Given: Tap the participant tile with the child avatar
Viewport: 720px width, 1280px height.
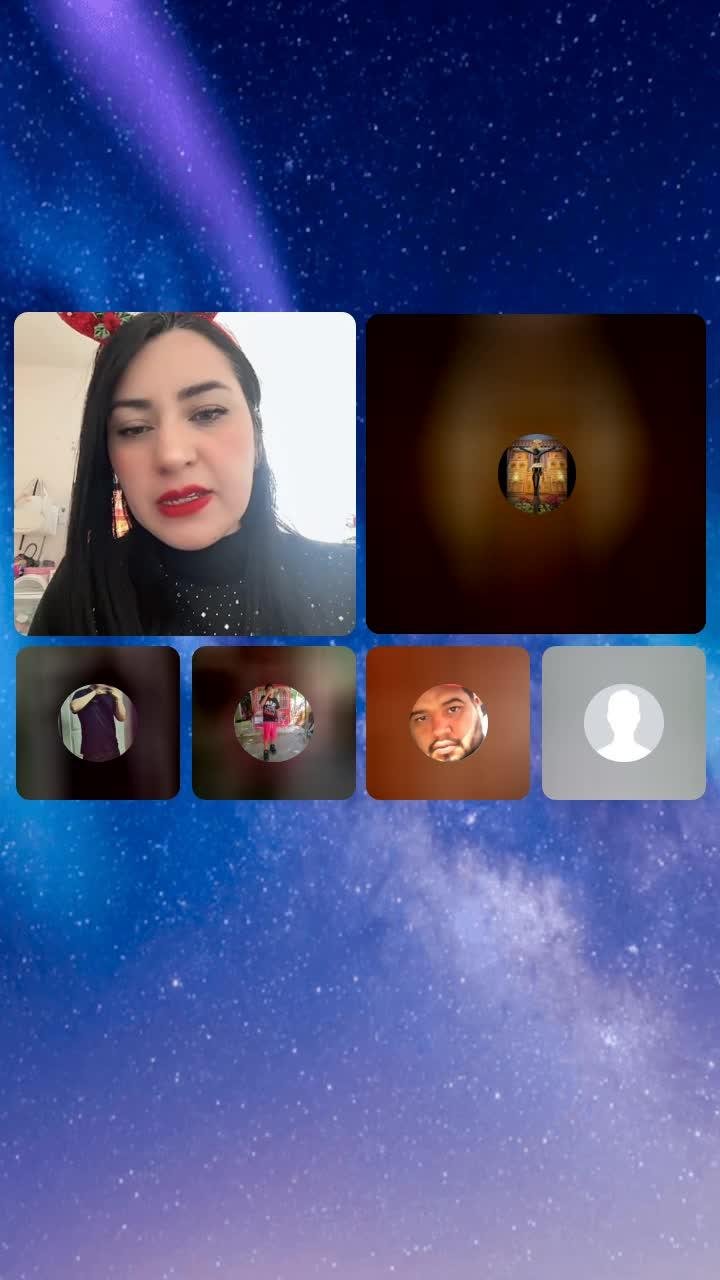Looking at the screenshot, I should [x=273, y=723].
